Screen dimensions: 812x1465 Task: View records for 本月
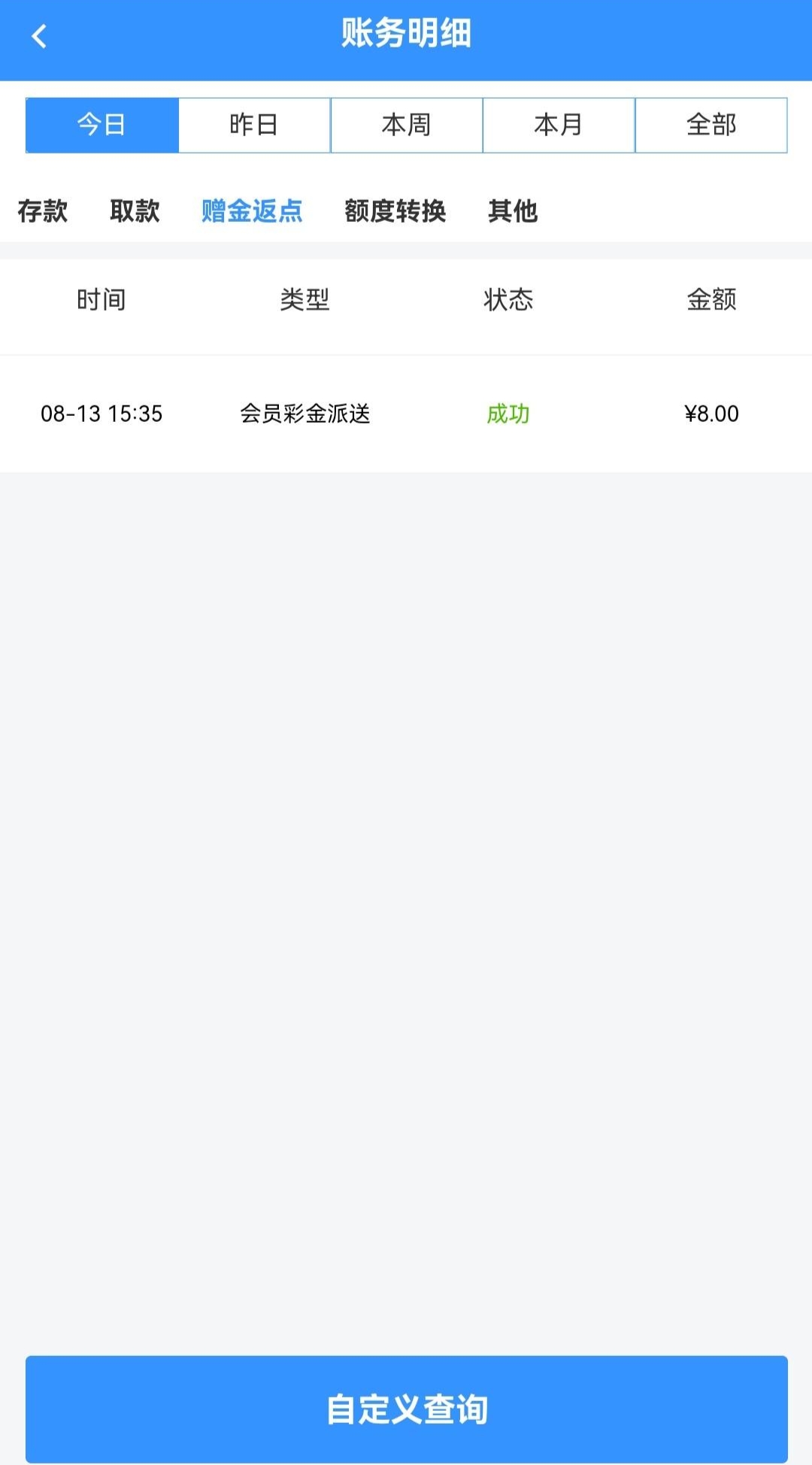(559, 125)
